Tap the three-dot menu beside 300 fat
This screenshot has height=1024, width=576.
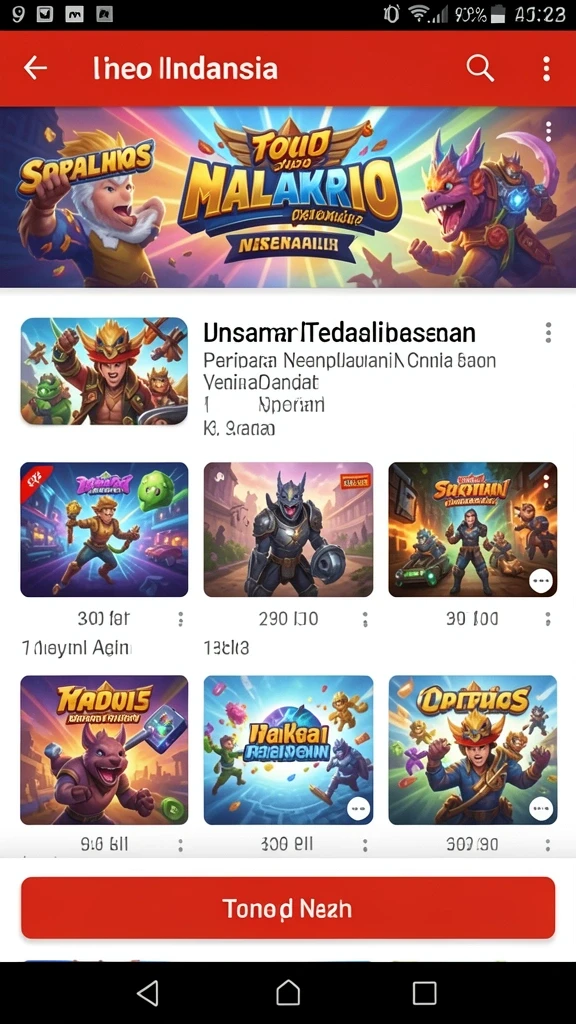tap(181, 619)
